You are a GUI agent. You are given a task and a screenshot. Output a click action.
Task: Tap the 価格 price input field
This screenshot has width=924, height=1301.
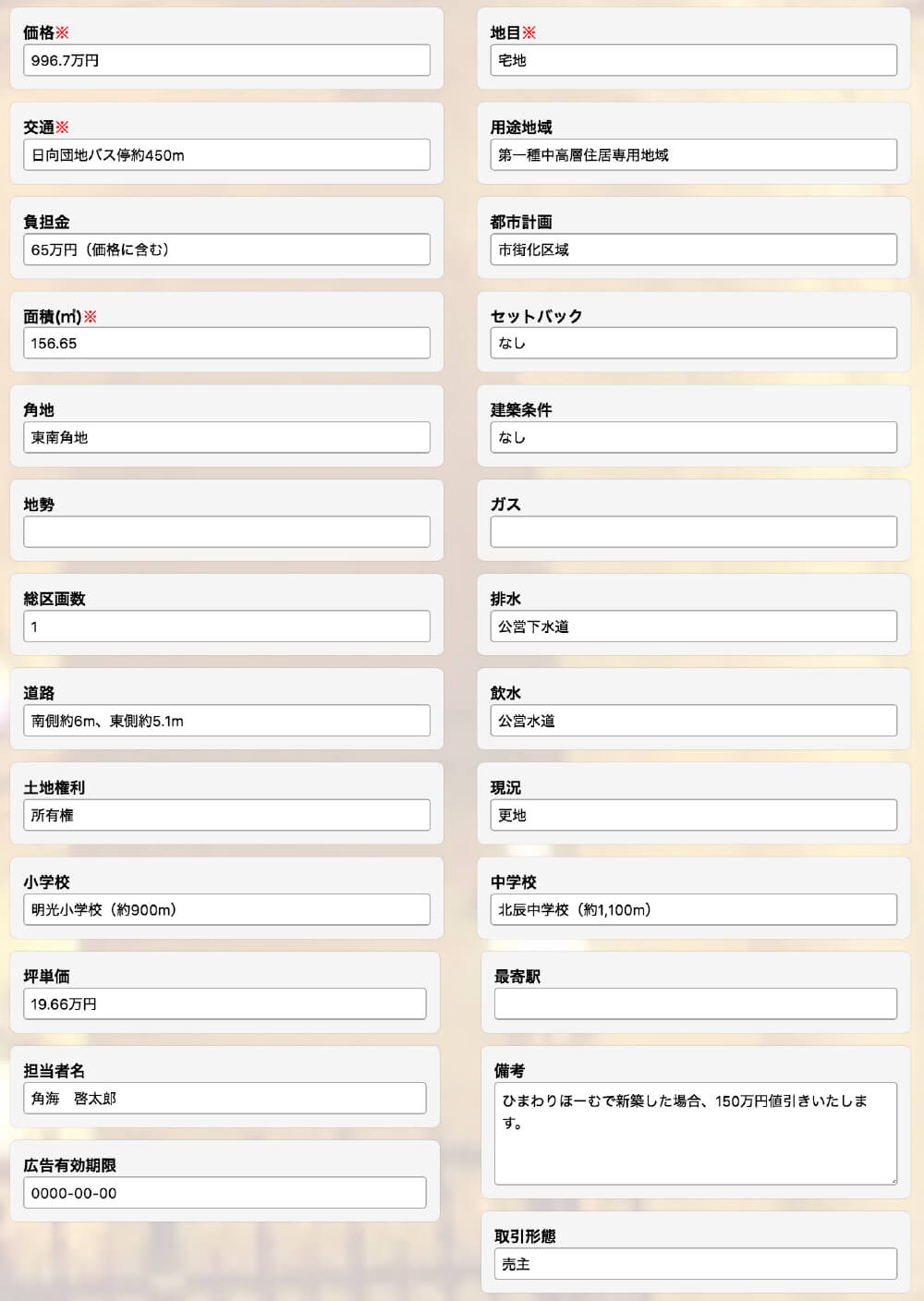[226, 60]
